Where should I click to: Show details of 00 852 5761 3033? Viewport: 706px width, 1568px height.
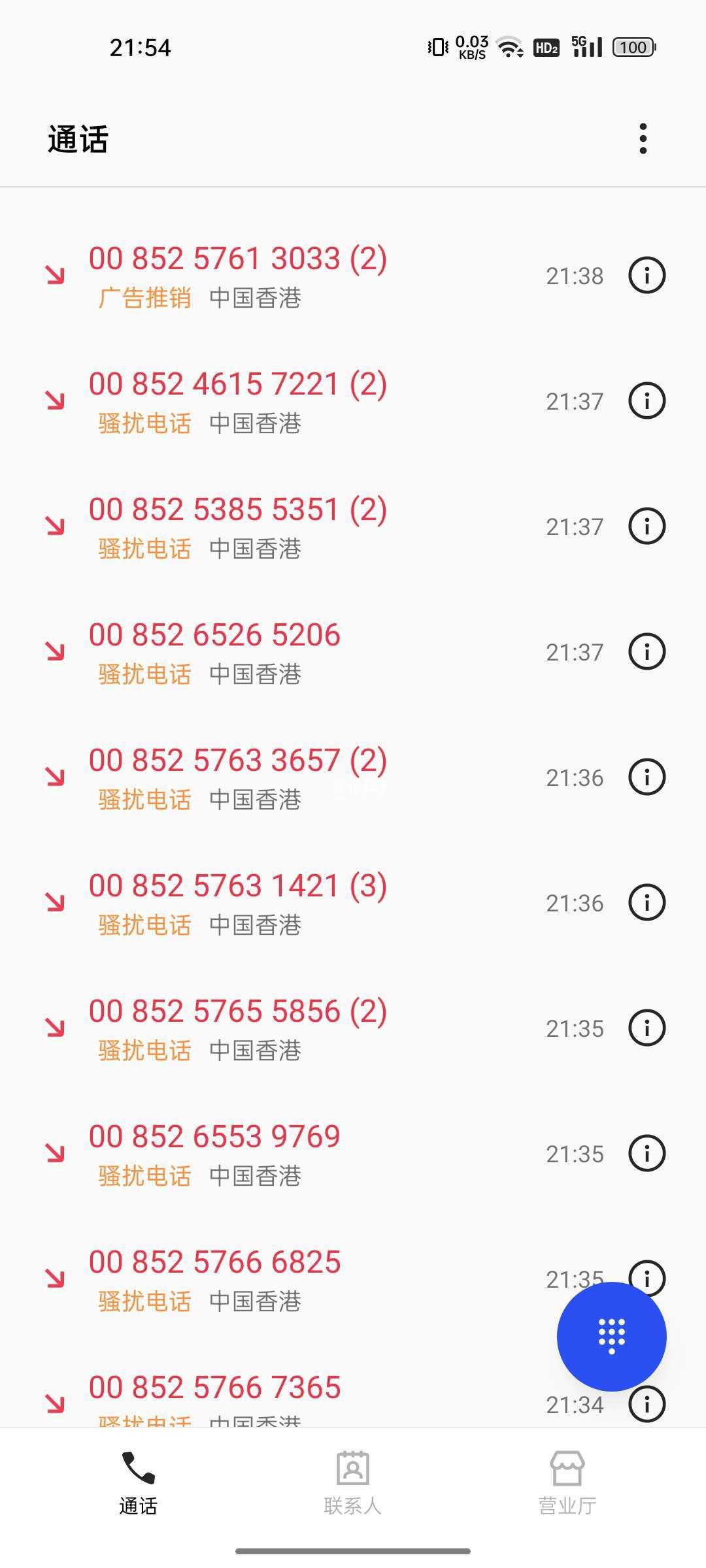pos(647,275)
